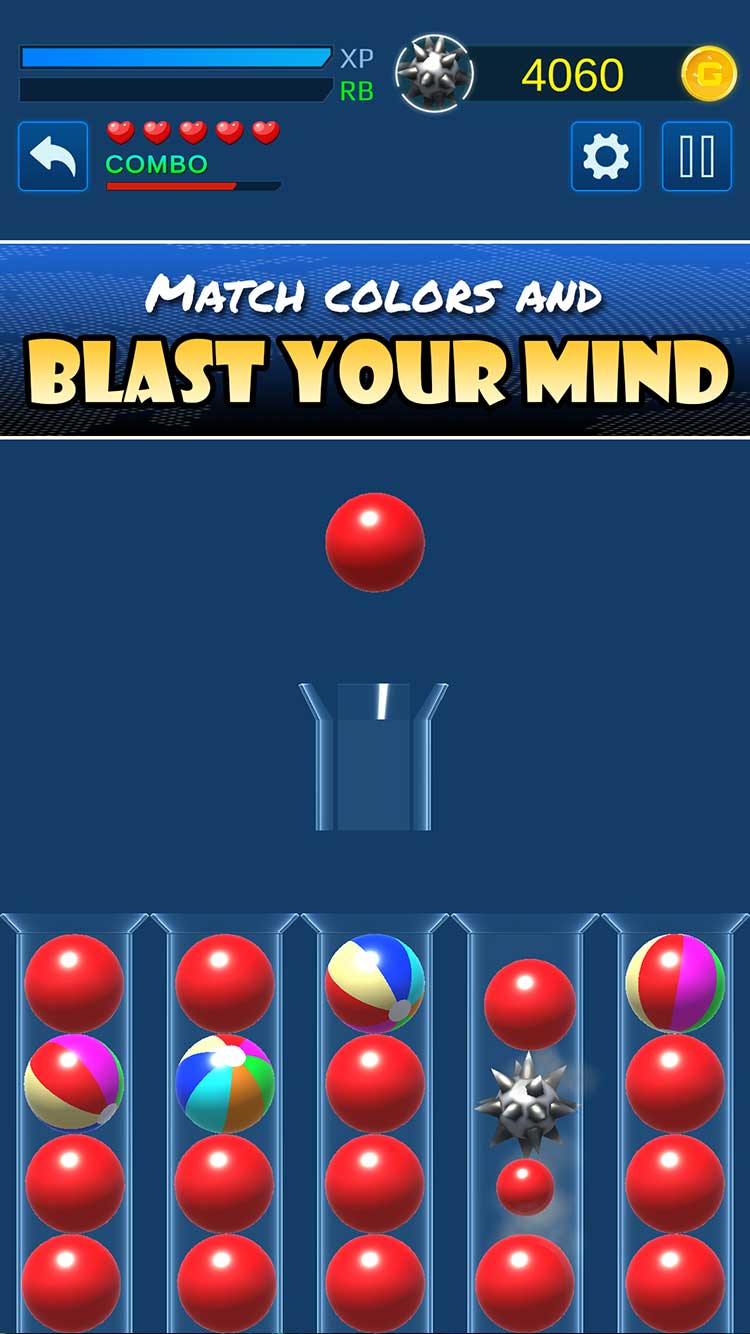Screen dimensions: 750x1334
Task: Tap the undo arrow button
Action: (53, 156)
